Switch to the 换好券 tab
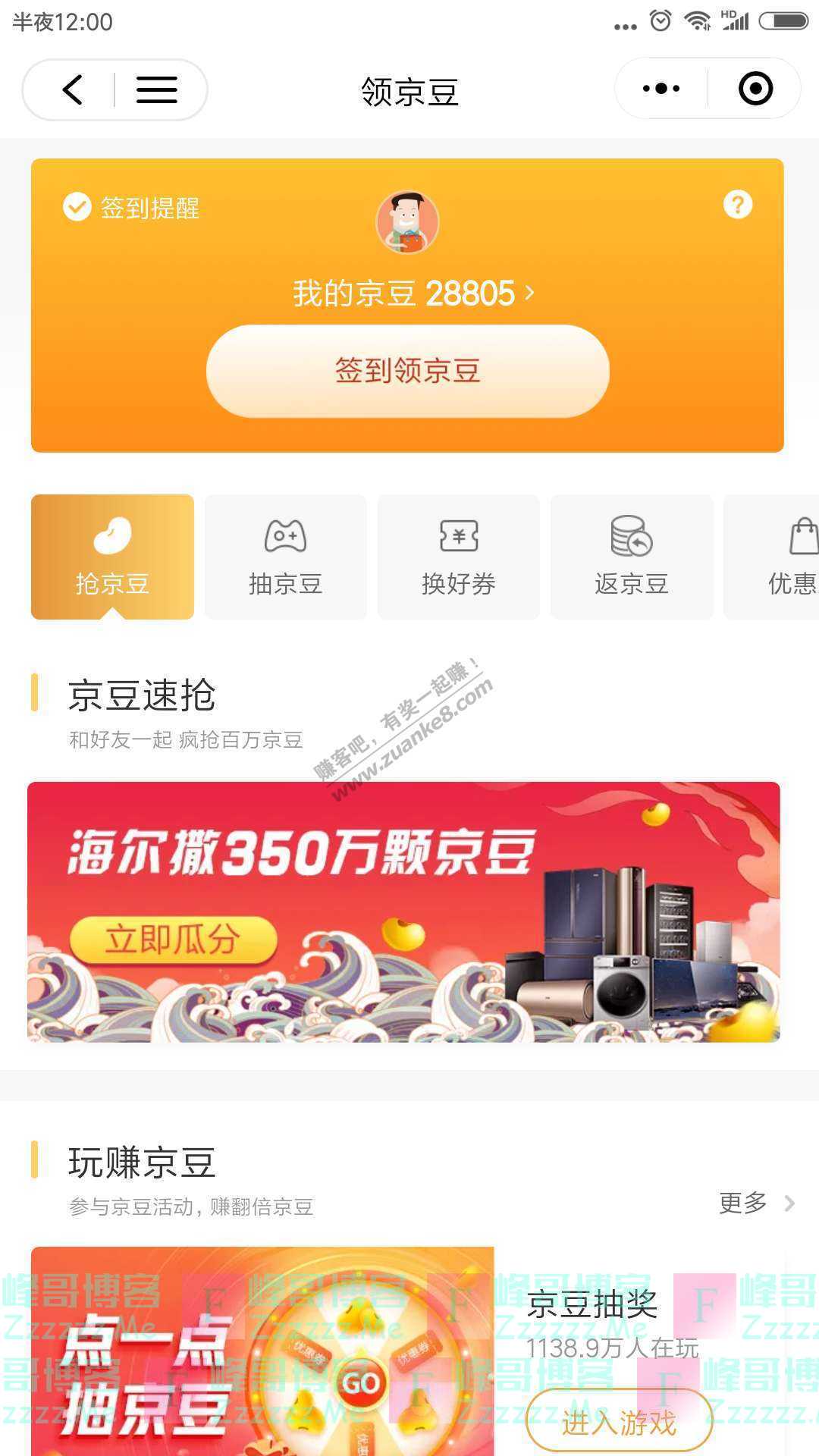The width and height of the screenshot is (819, 1456). [458, 557]
